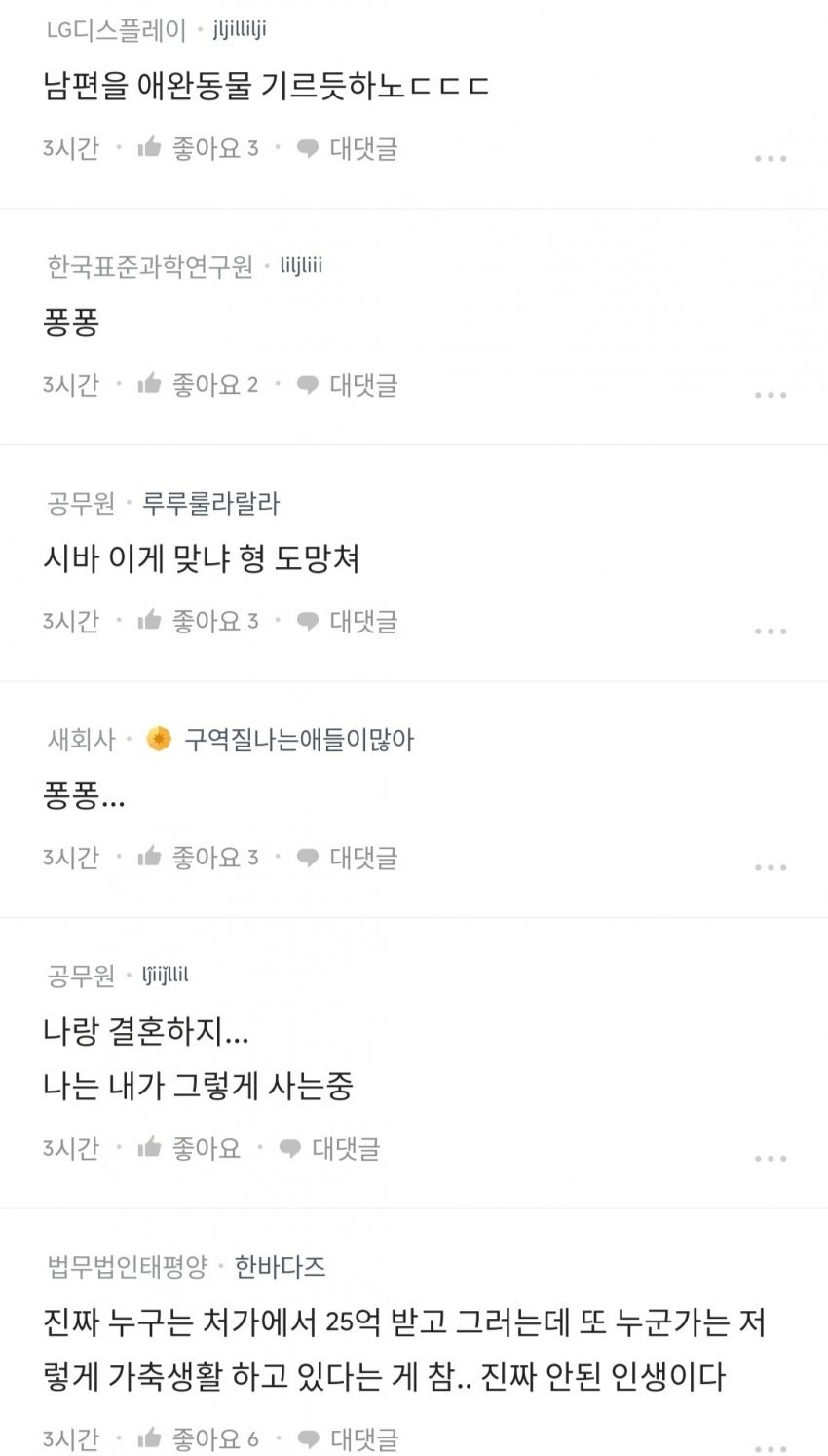Reply to 한바다즈's comment
Image resolution: width=828 pixels, height=1456 pixels.
(x=348, y=1438)
